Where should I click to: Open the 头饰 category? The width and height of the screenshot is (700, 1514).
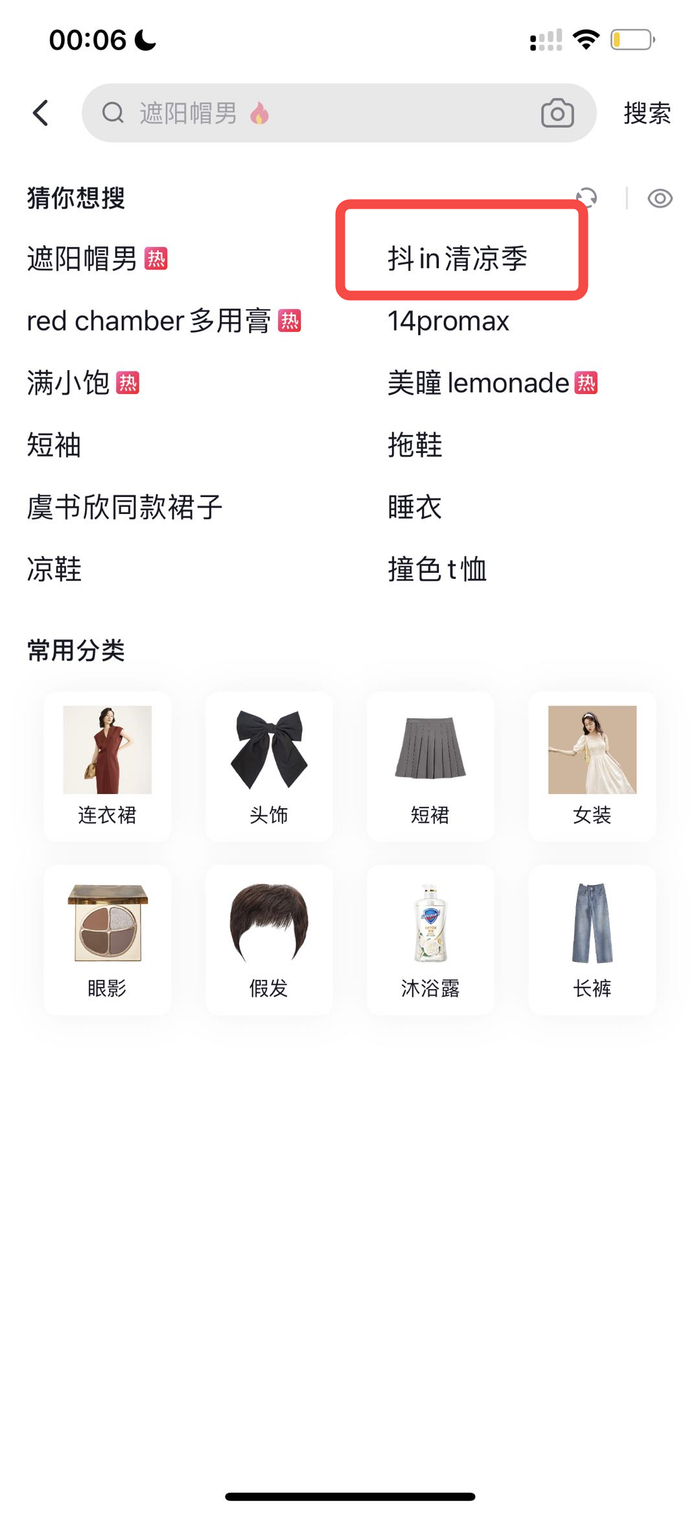coord(269,766)
